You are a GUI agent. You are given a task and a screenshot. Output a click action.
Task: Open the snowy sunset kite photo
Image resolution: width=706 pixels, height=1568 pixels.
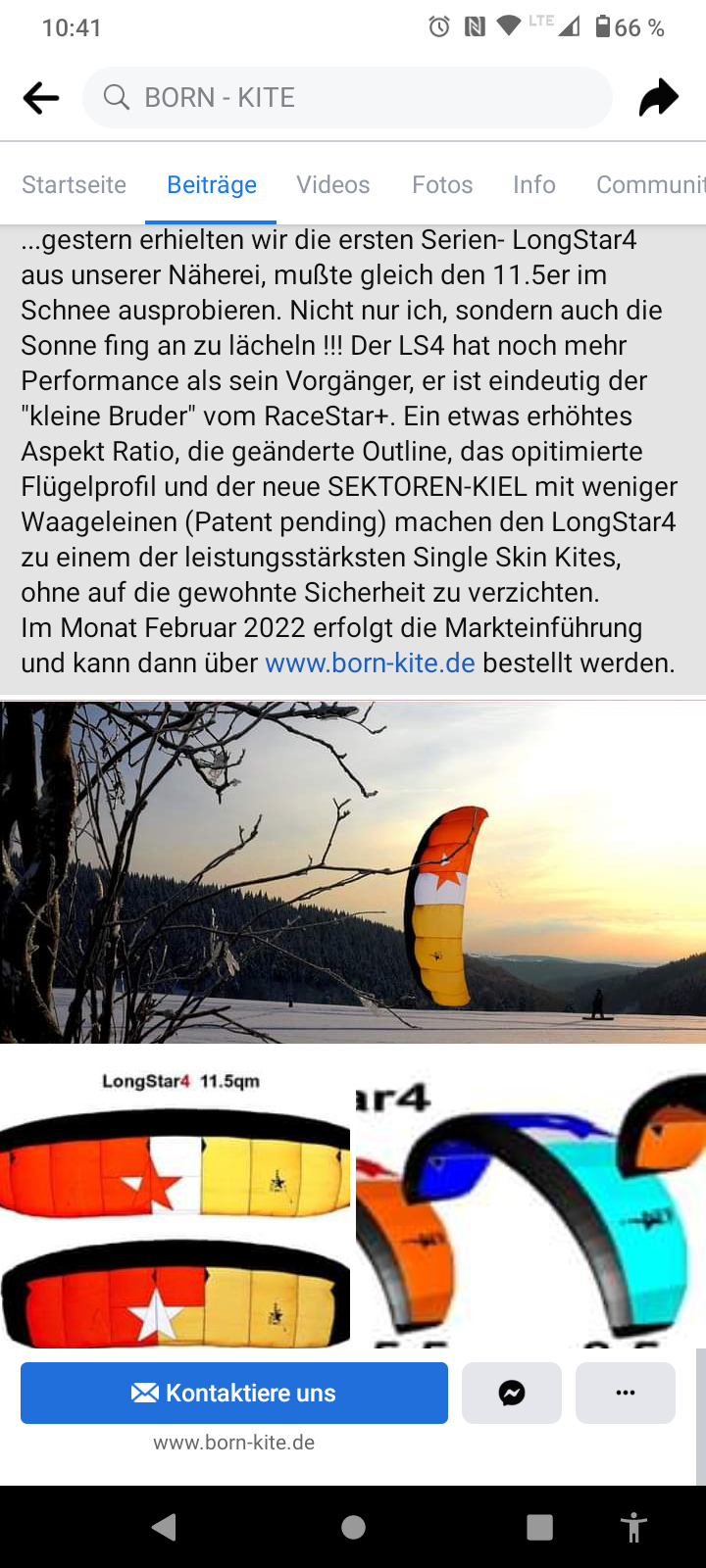point(353,871)
